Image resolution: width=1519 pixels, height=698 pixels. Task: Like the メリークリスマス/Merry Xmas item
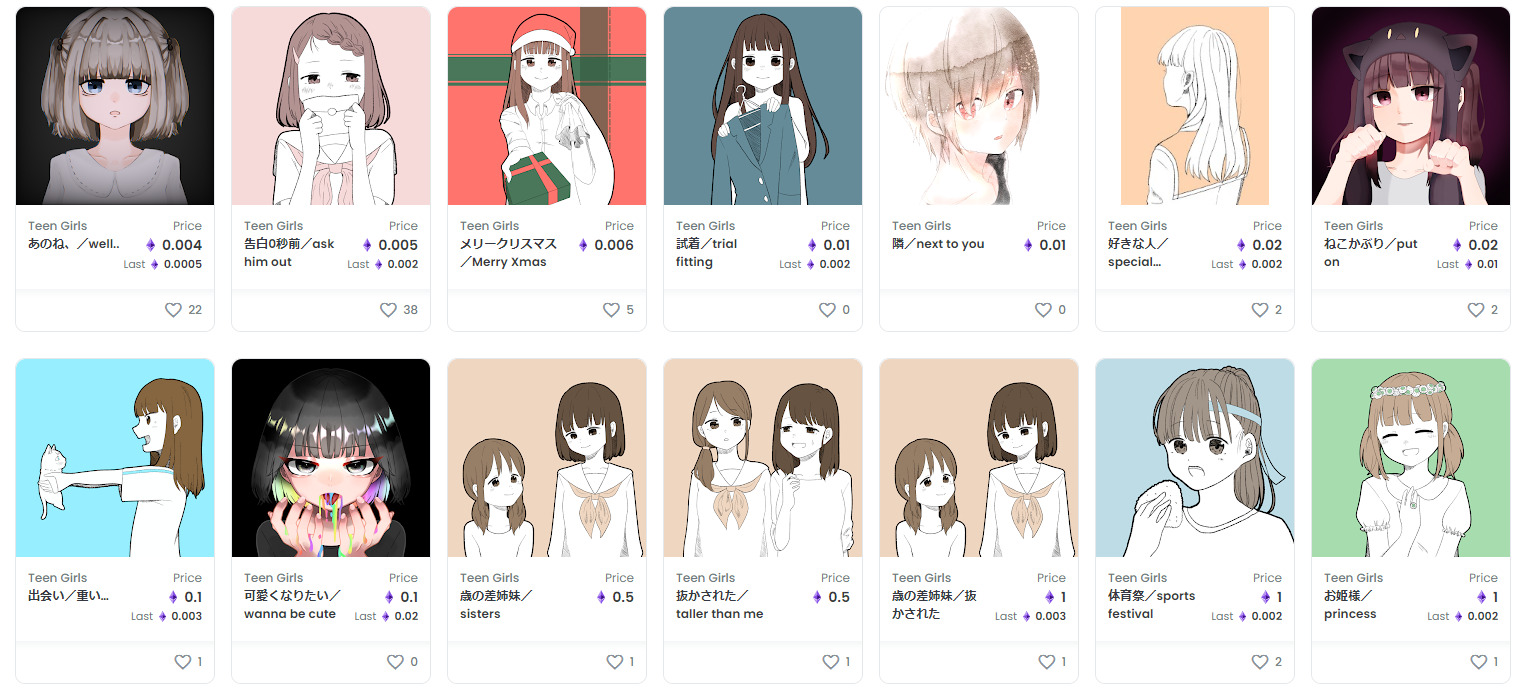(x=611, y=310)
